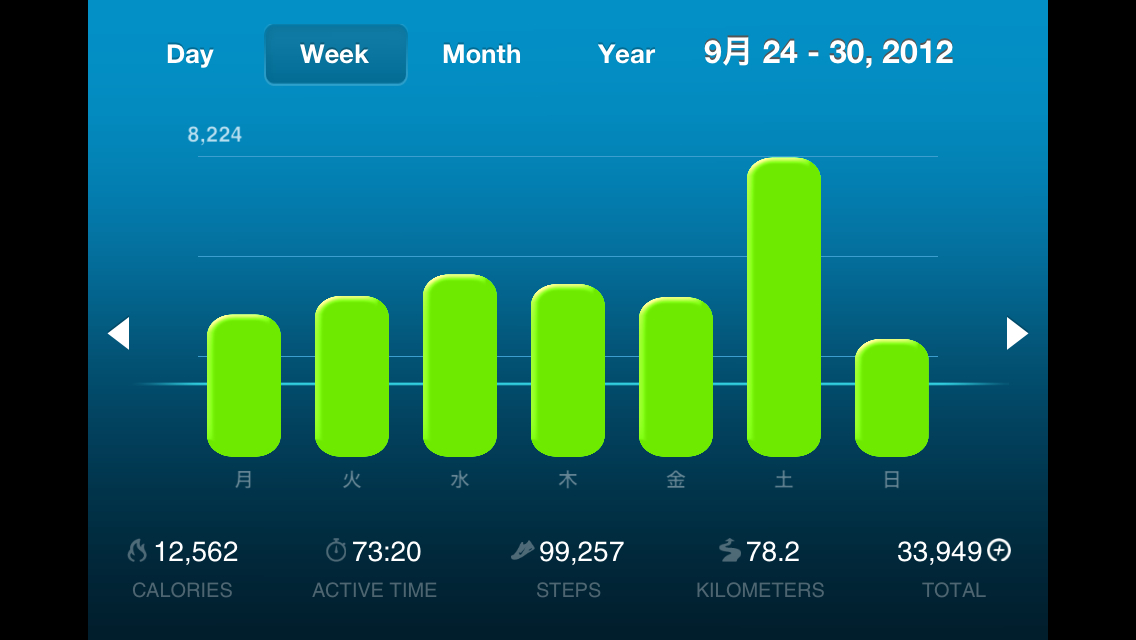Select the Saturday (土) bar
This screenshot has width=1136, height=640.
point(784,306)
